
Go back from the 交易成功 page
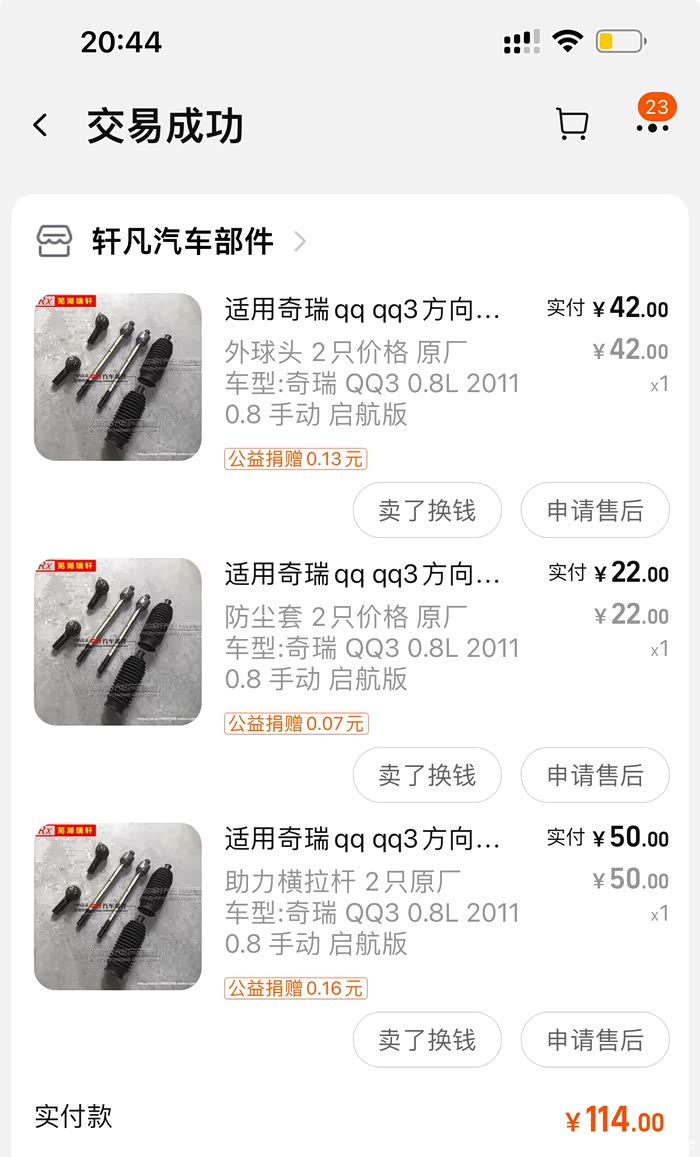[x=41, y=126]
